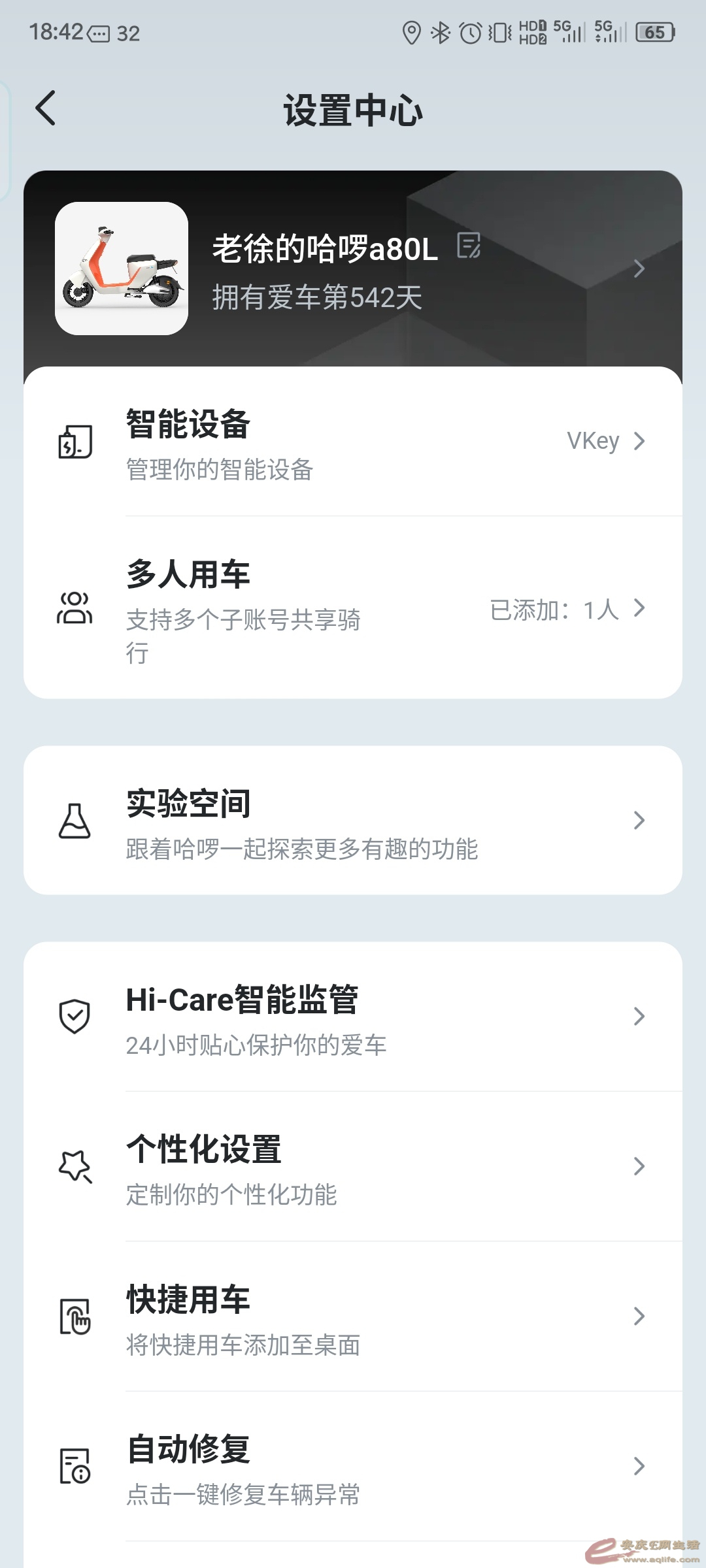Go back from 设置中心

(x=46, y=108)
